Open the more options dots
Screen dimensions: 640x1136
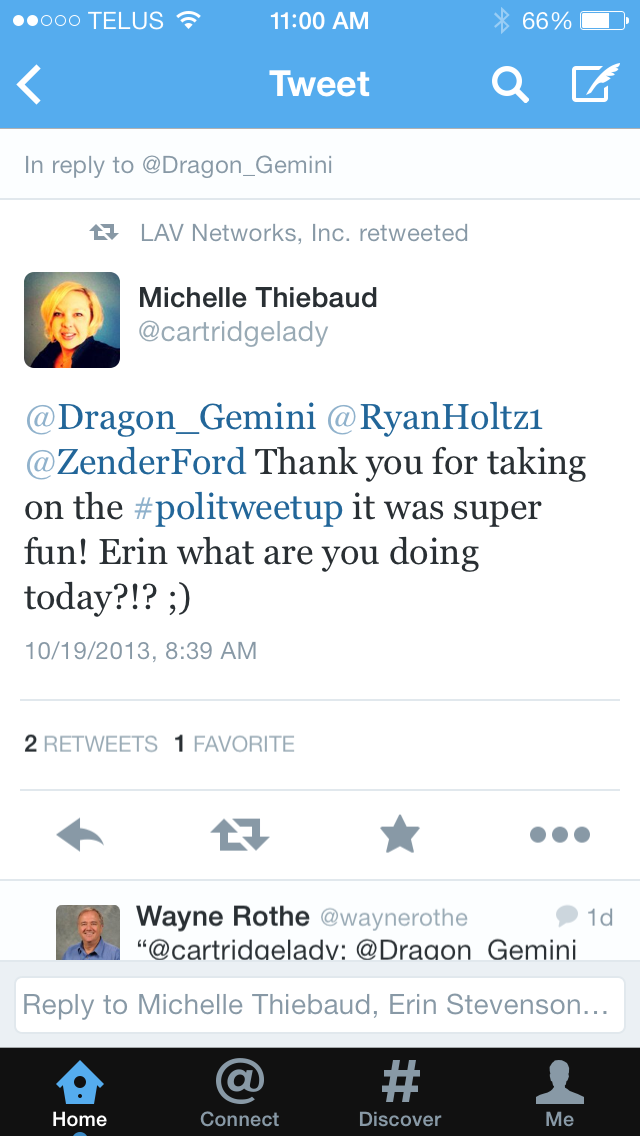click(560, 834)
